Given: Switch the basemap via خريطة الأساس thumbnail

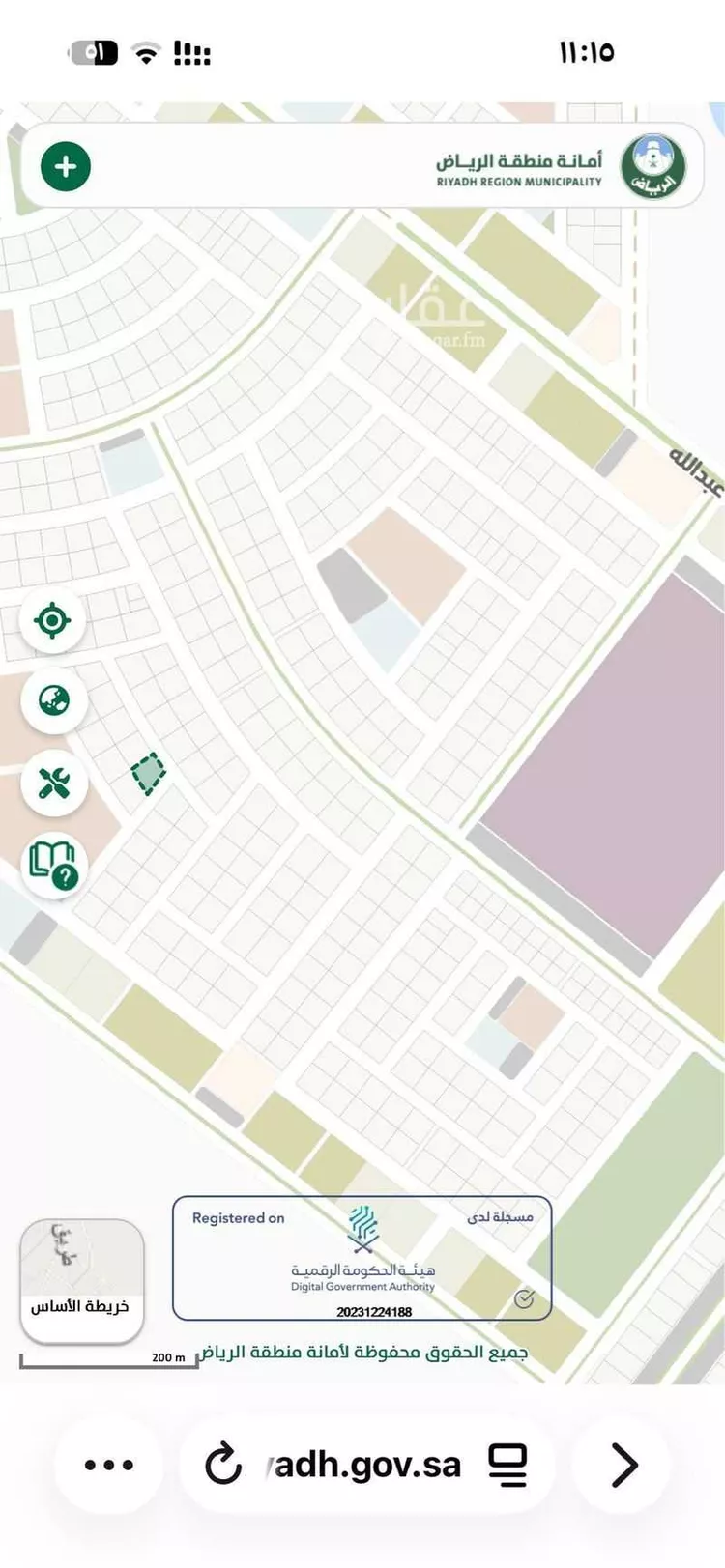Looking at the screenshot, I should (81, 1279).
